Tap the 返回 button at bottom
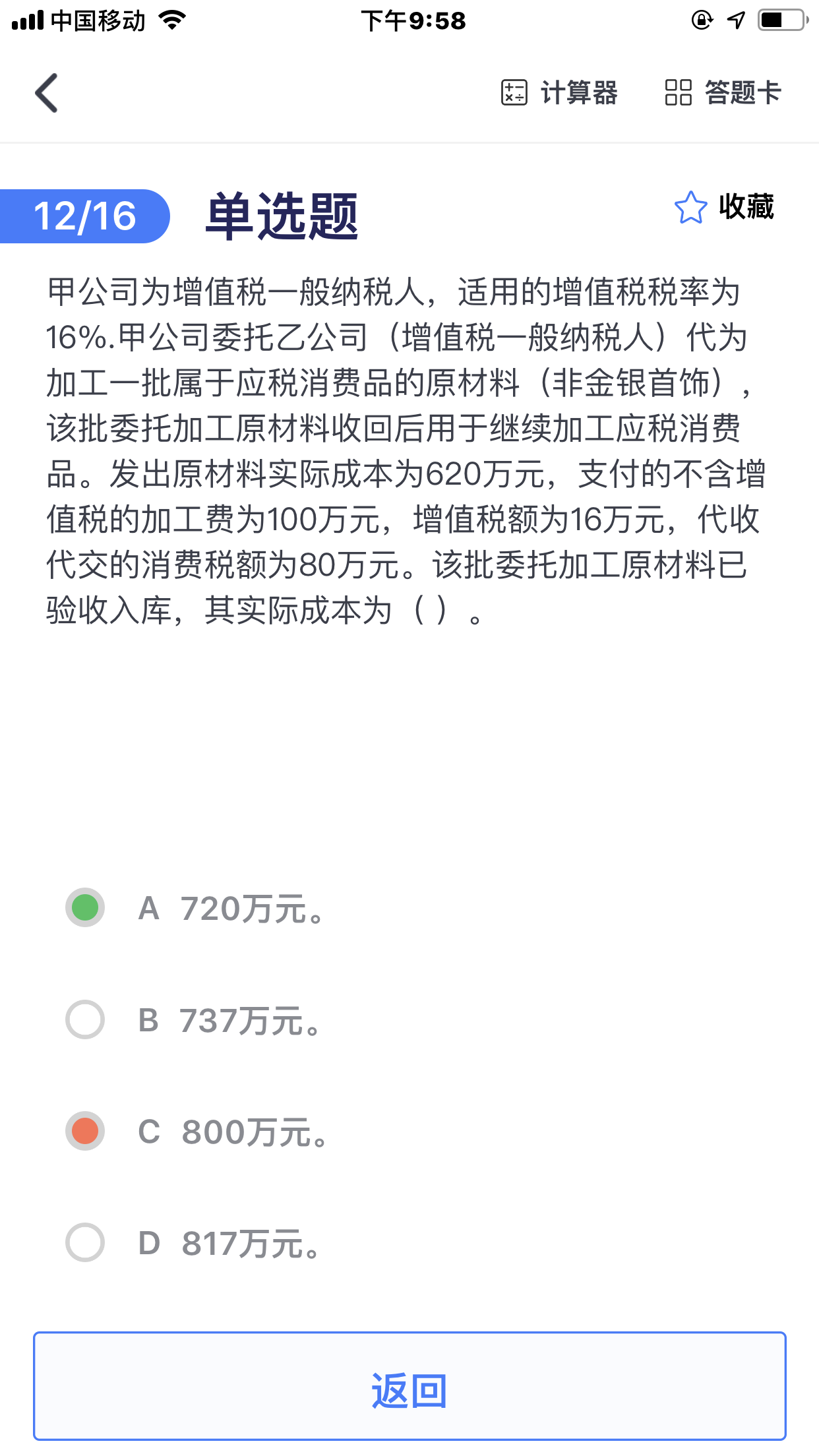The image size is (819, 1456). [409, 1386]
